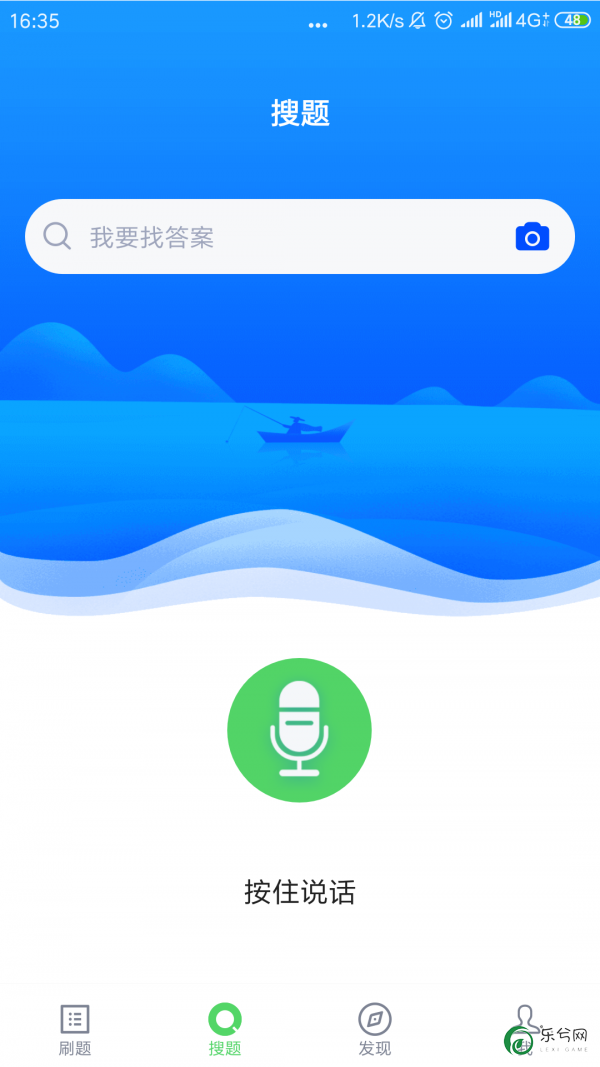Screen dimensions: 600x1067
Task: Switch to the 刷题 tab
Action: click(75, 1030)
